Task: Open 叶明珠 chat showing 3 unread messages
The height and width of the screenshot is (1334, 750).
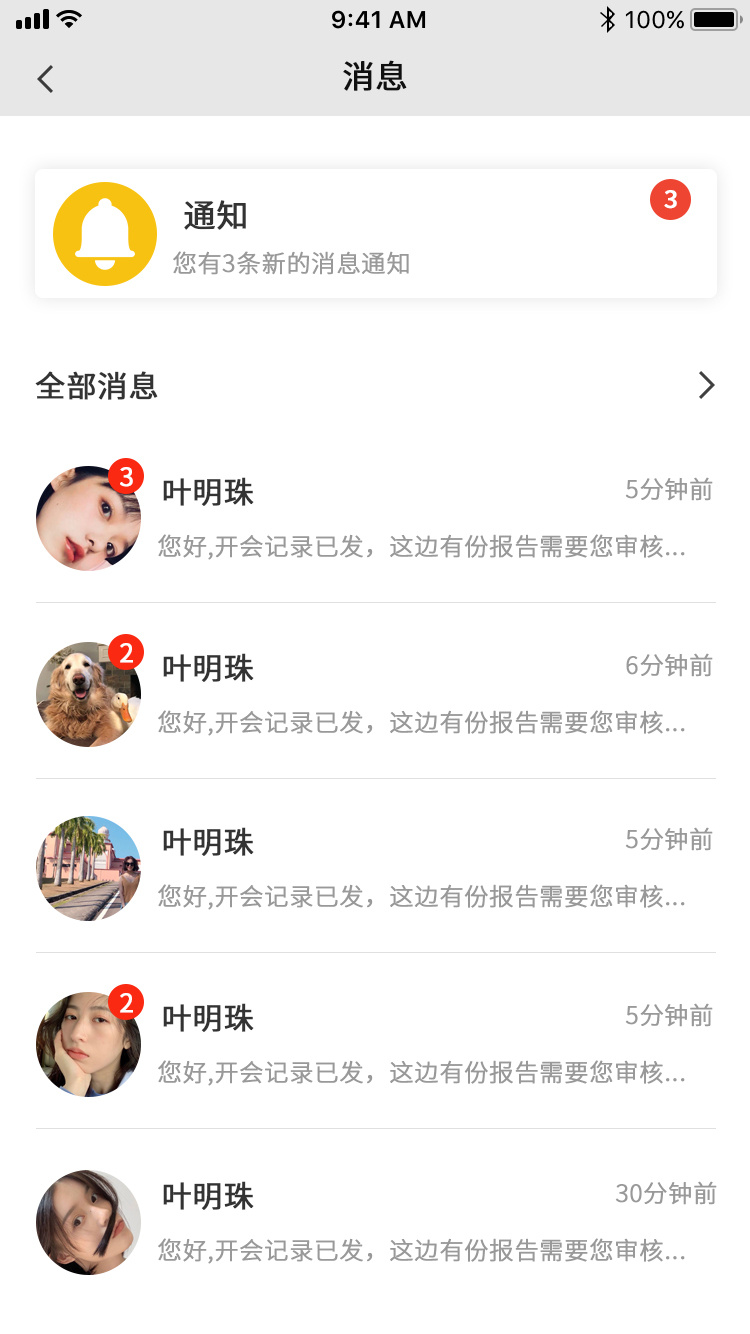Action: 375,518
